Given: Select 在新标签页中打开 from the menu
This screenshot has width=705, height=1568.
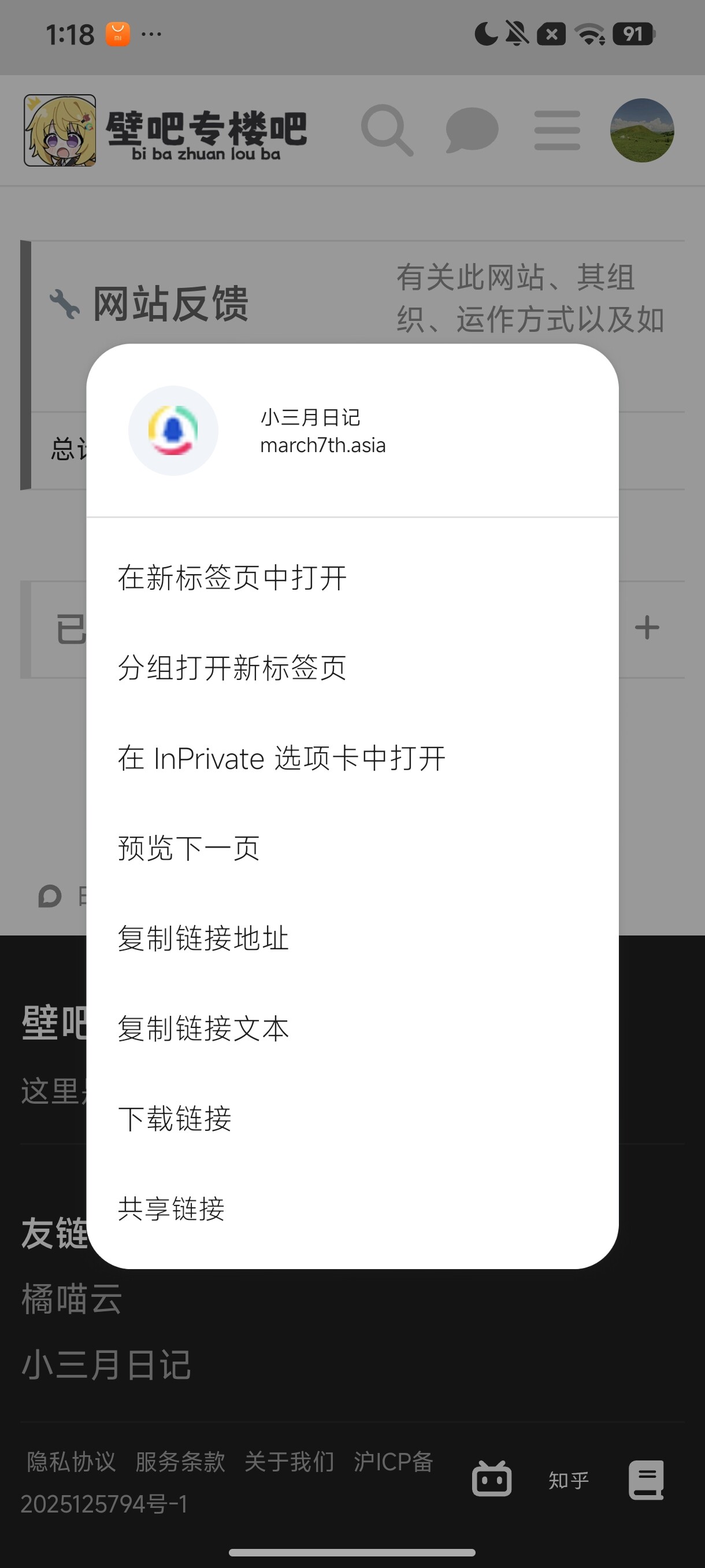Looking at the screenshot, I should tap(352, 578).
